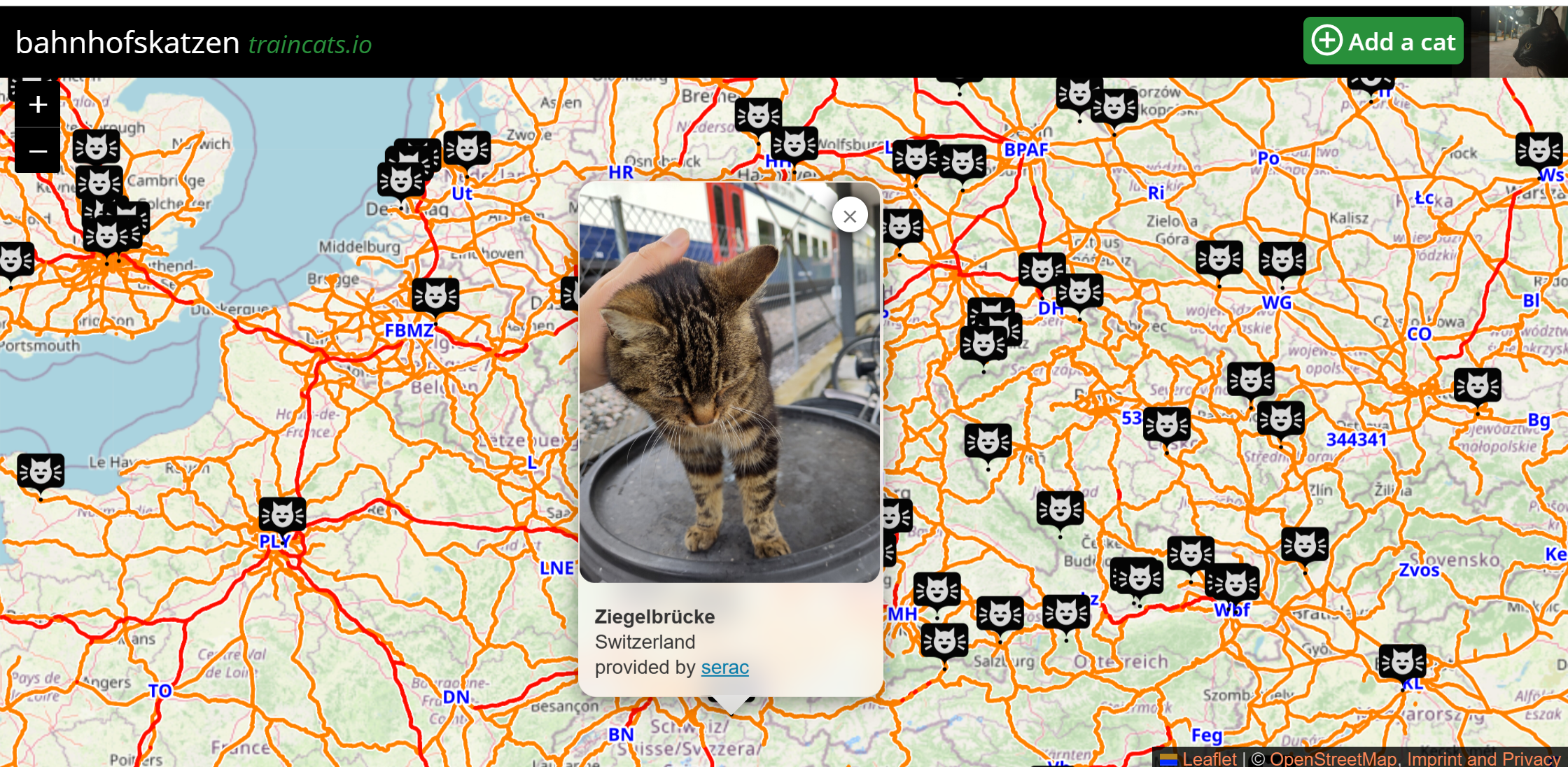Select the cat marker near Bg

click(x=1477, y=386)
